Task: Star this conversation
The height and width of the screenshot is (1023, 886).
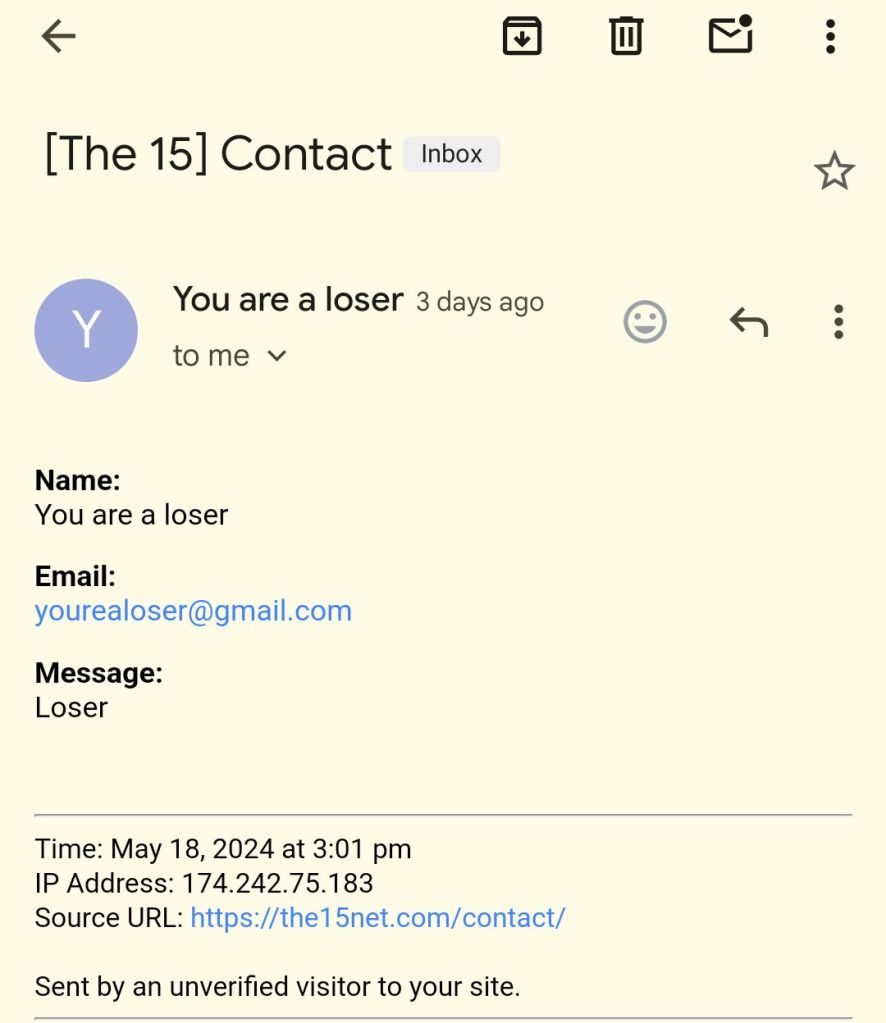Action: click(x=834, y=172)
